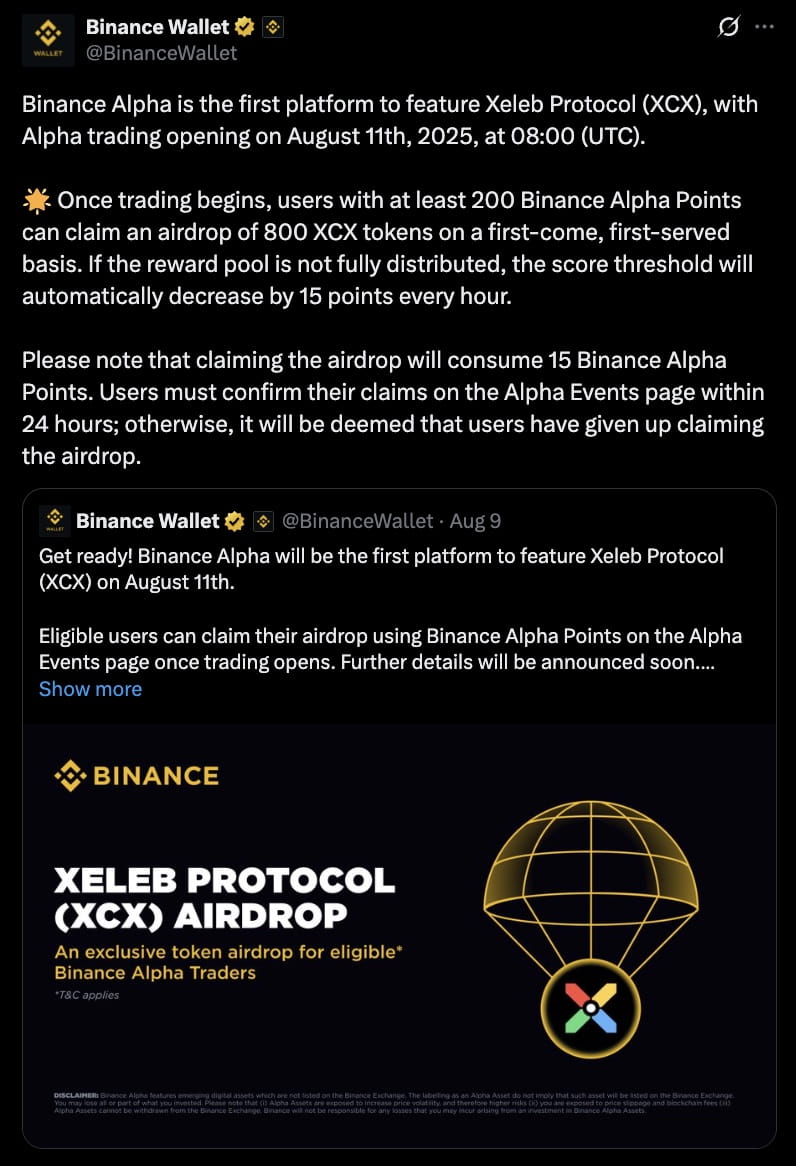796x1166 pixels.
Task: Click the affiliate badge inside the quoted tweet
Action: 263,521
